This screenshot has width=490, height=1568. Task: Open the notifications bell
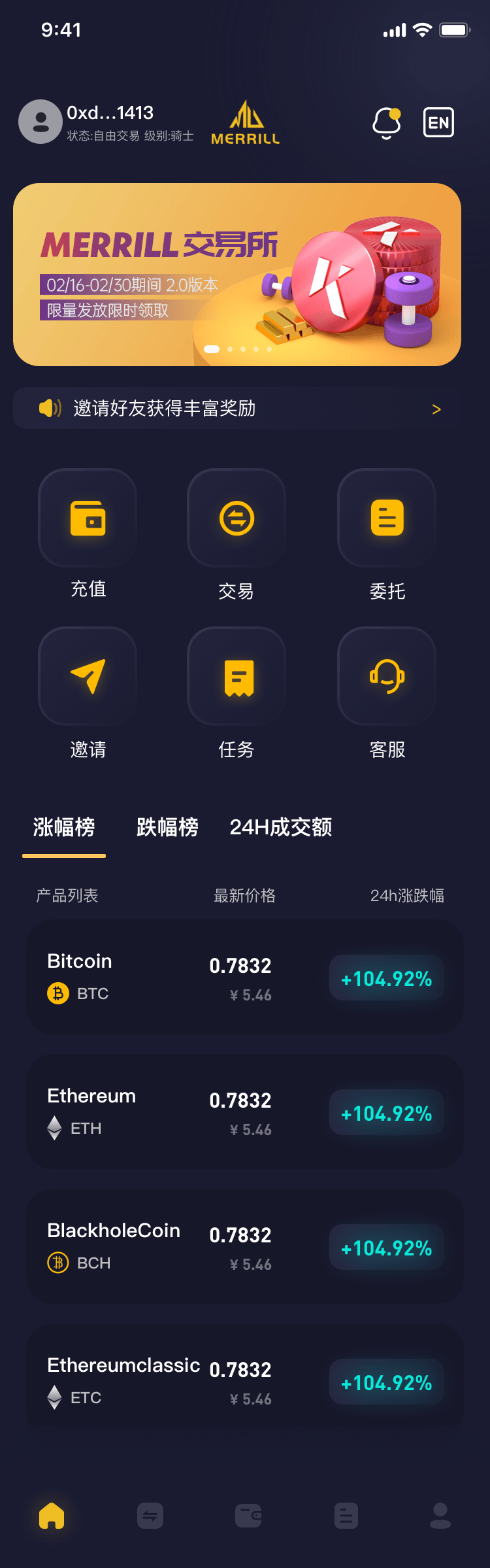[x=386, y=123]
